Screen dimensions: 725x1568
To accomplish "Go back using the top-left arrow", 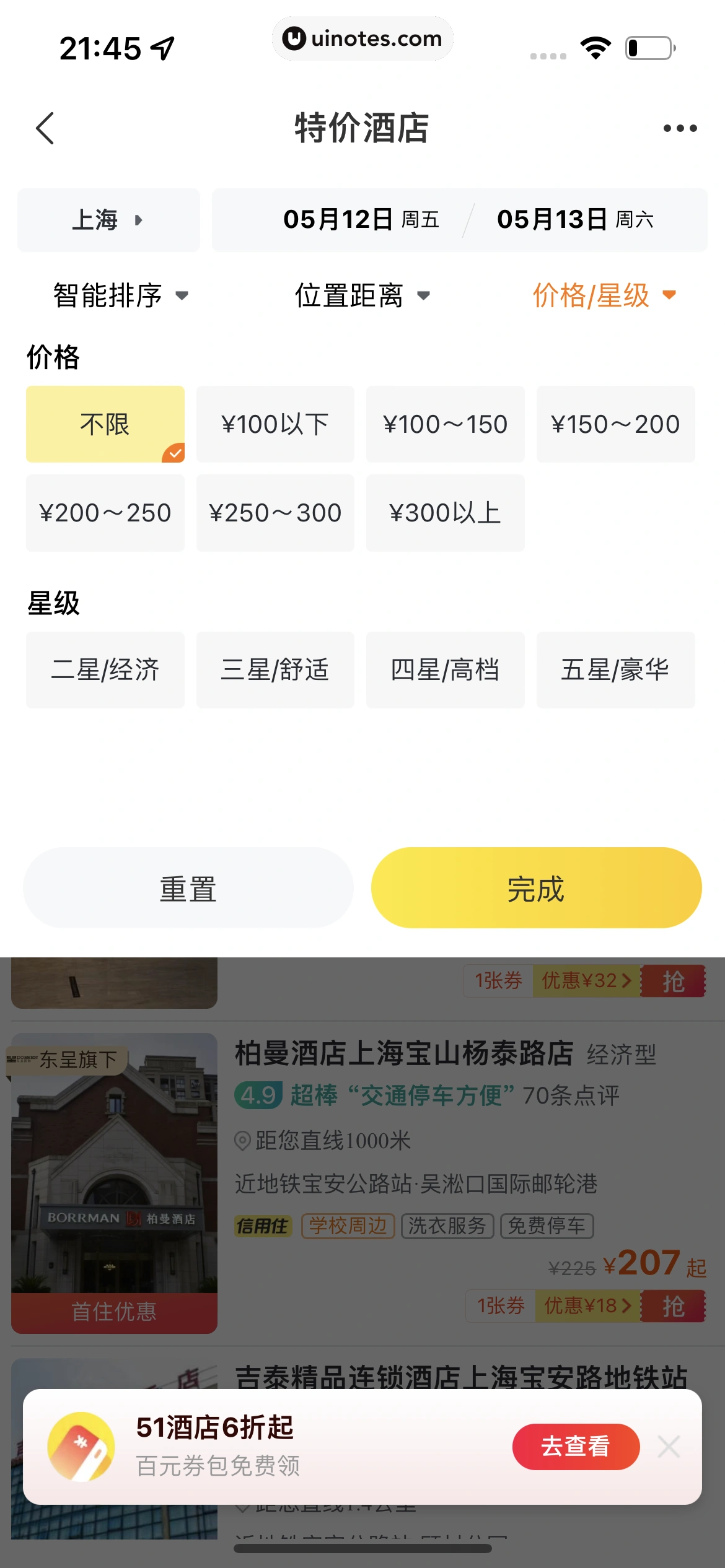I will [x=45, y=128].
